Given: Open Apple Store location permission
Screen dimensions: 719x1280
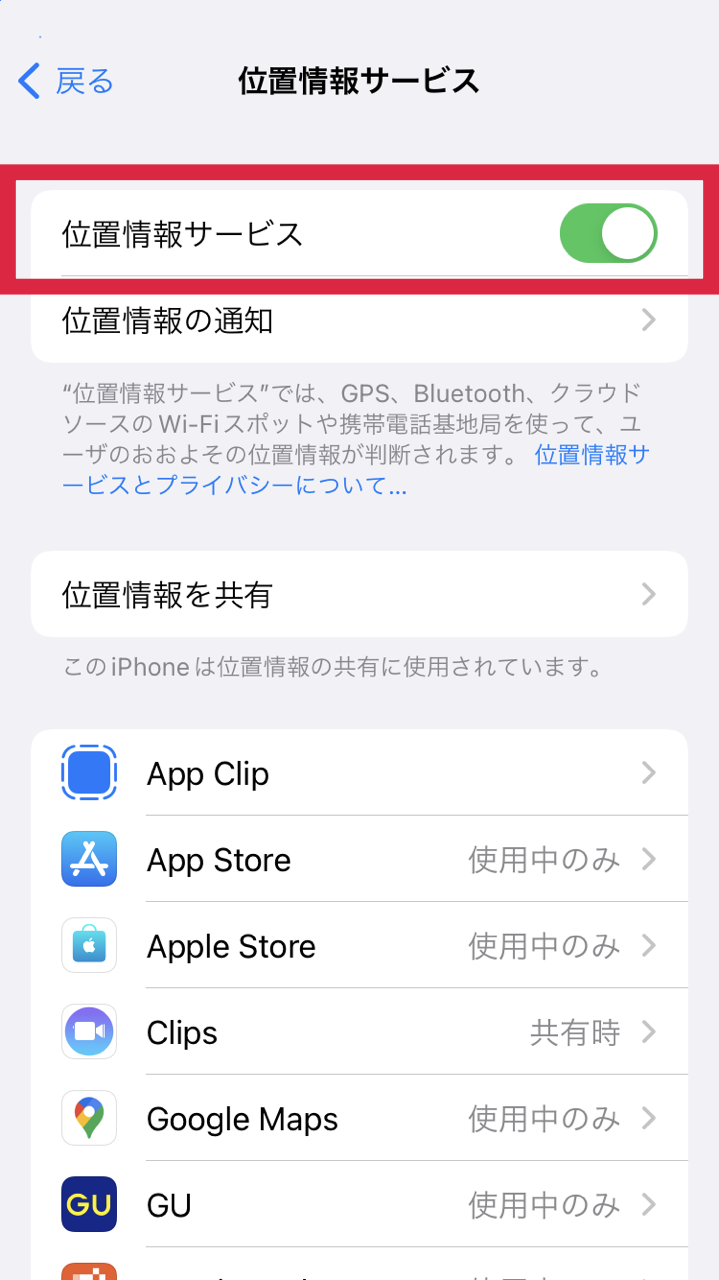Looking at the screenshot, I should click(x=359, y=946).
